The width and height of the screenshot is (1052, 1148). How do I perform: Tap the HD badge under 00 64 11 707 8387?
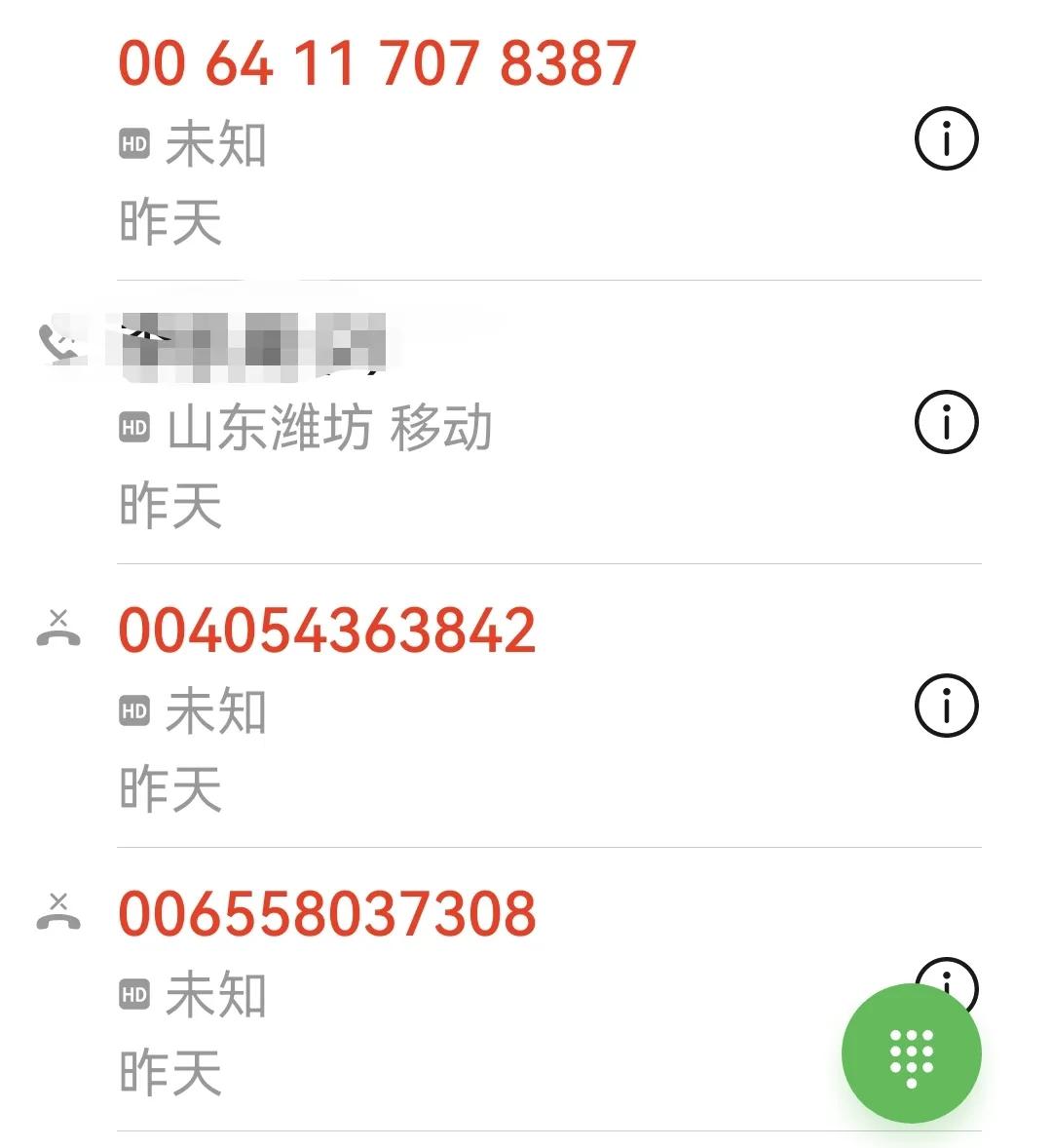(x=135, y=141)
